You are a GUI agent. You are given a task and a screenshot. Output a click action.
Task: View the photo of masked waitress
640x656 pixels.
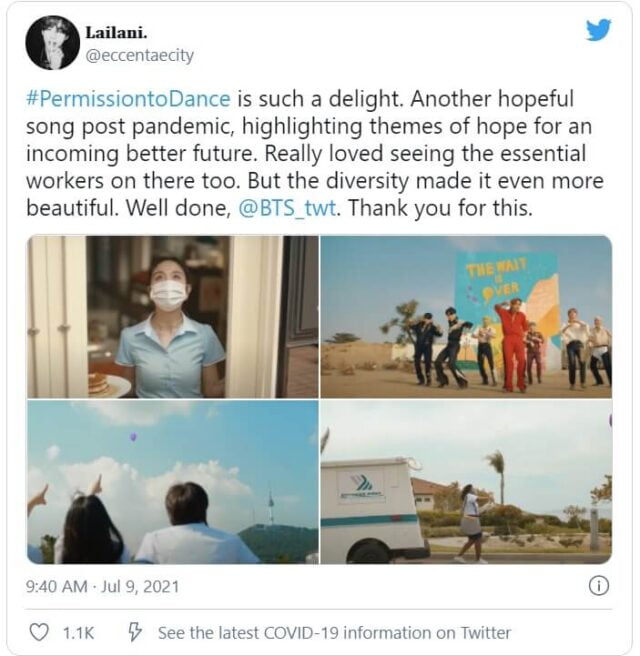[172, 317]
